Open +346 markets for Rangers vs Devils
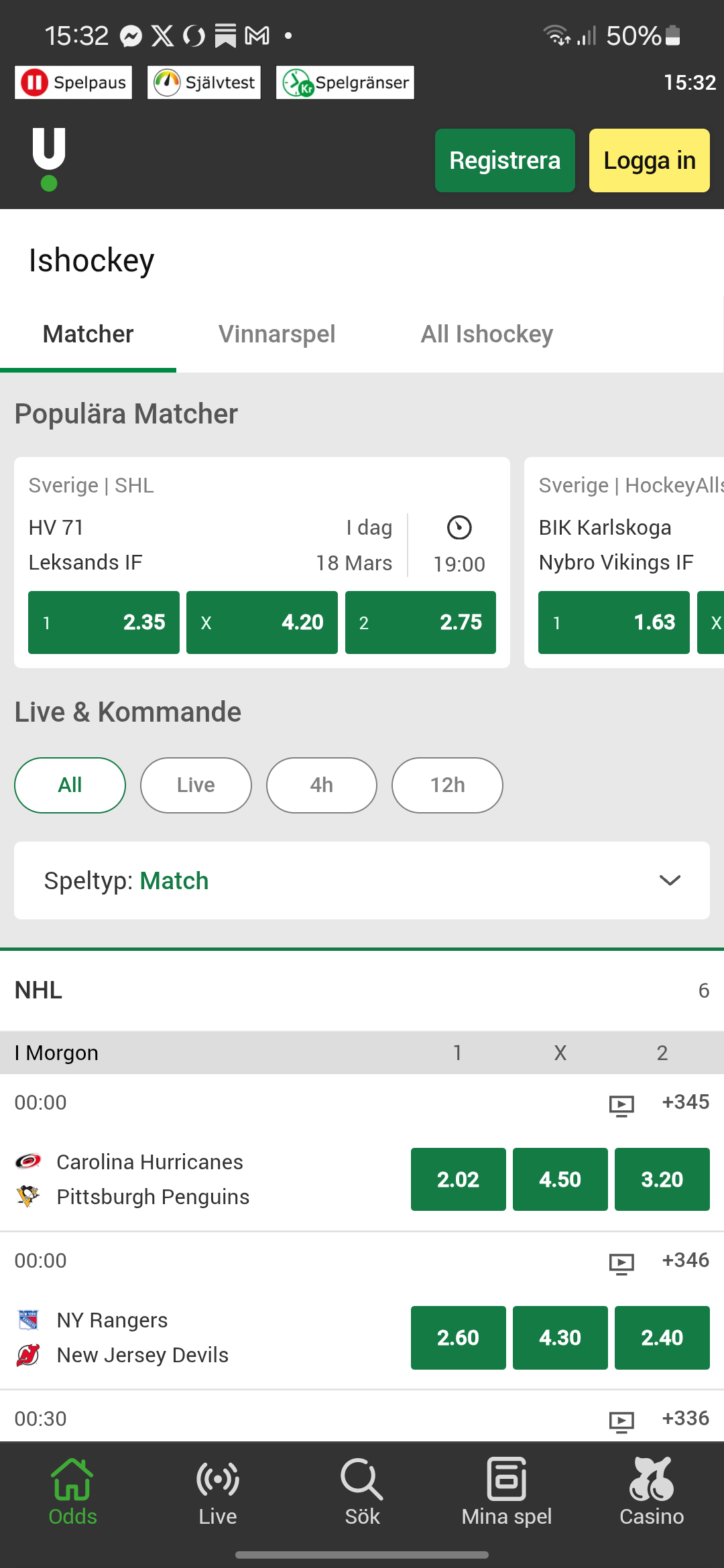The height and width of the screenshot is (1568, 724). pos(685,1260)
